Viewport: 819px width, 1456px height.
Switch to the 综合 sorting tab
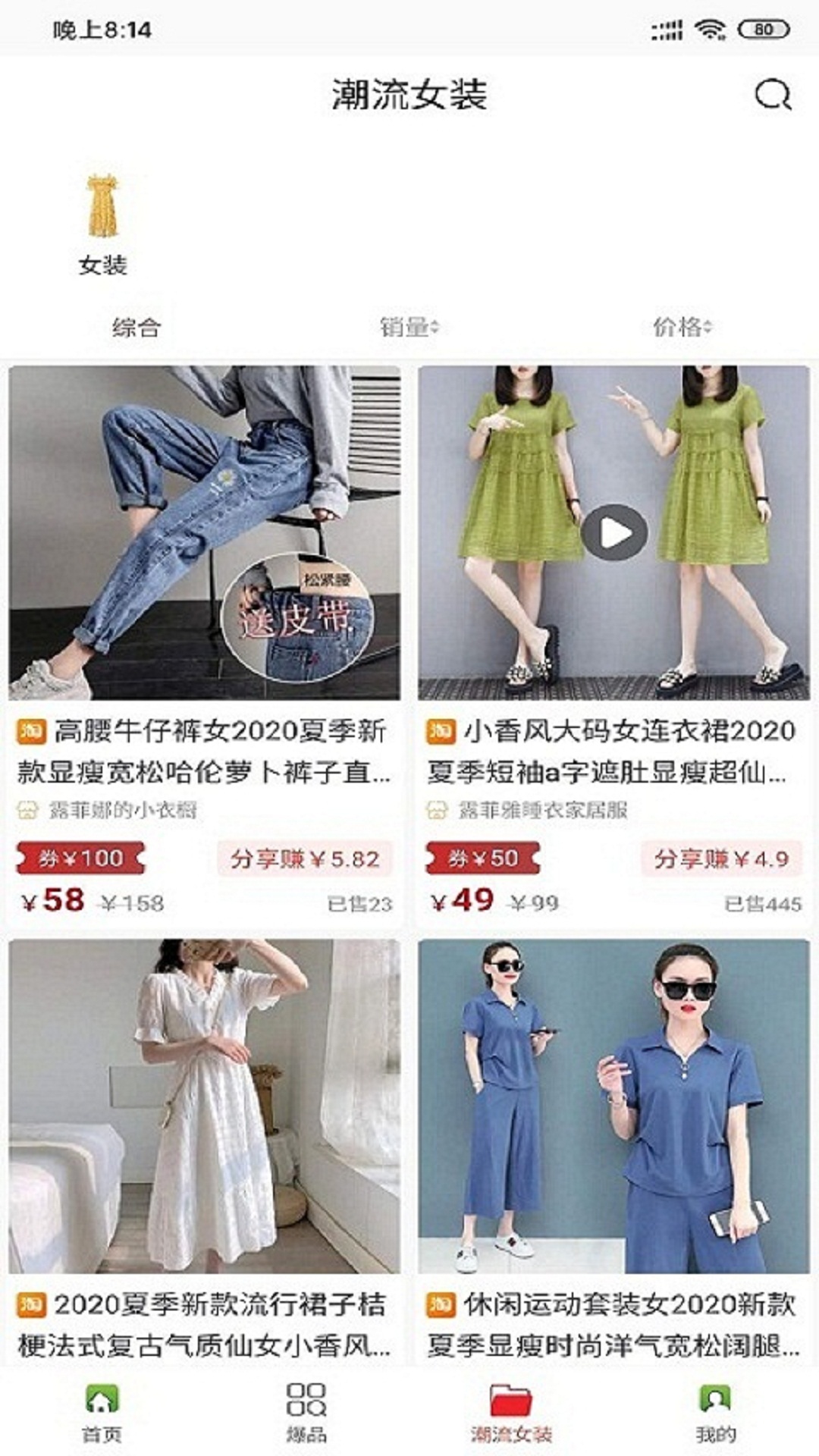coord(136,328)
